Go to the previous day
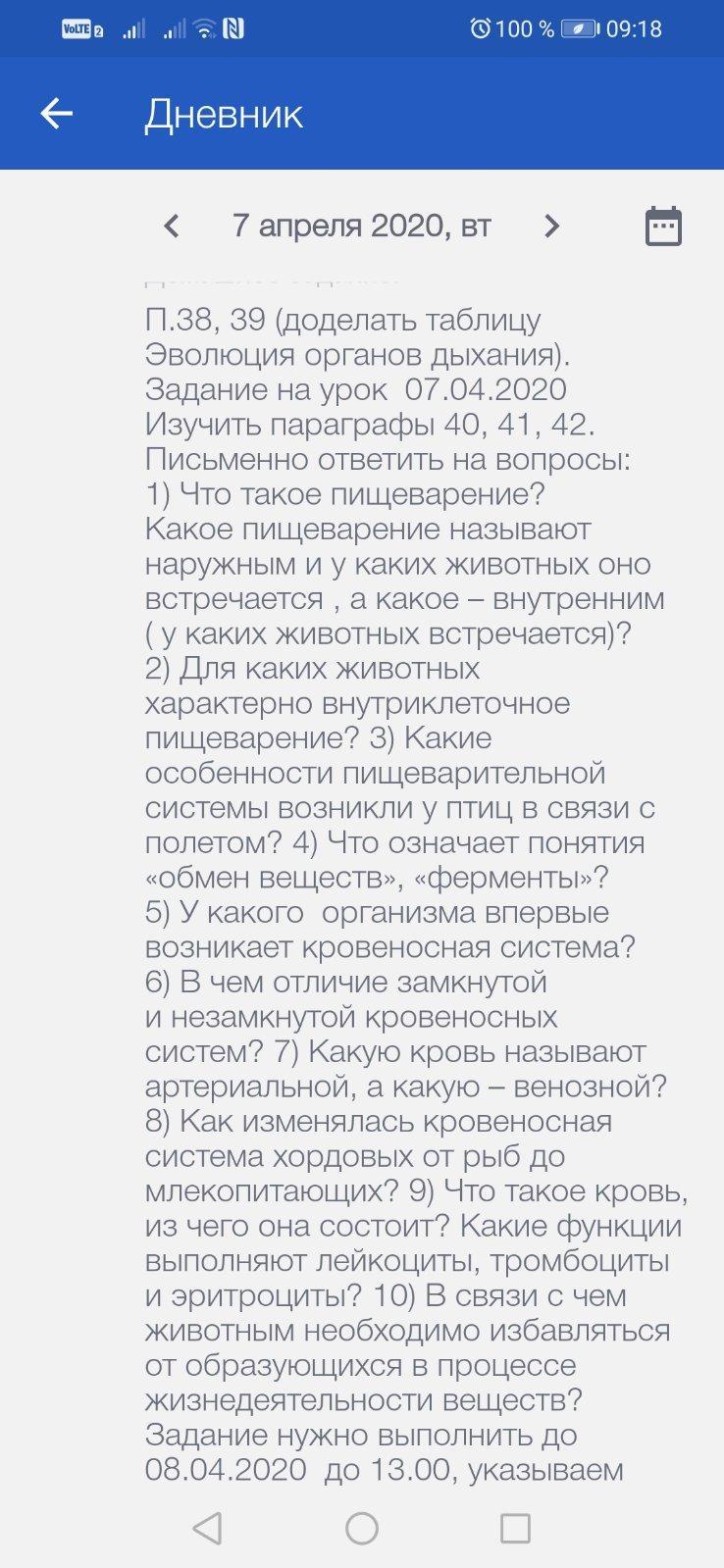The image size is (724, 1568). (x=172, y=227)
